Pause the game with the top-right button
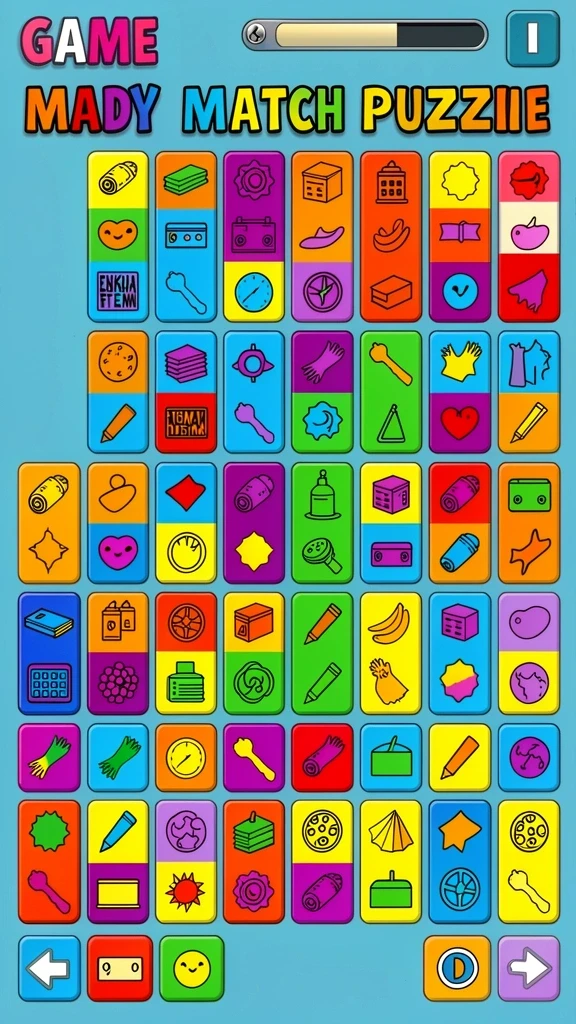Screen dimensions: 576x1024 pyautogui.click(x=533, y=38)
